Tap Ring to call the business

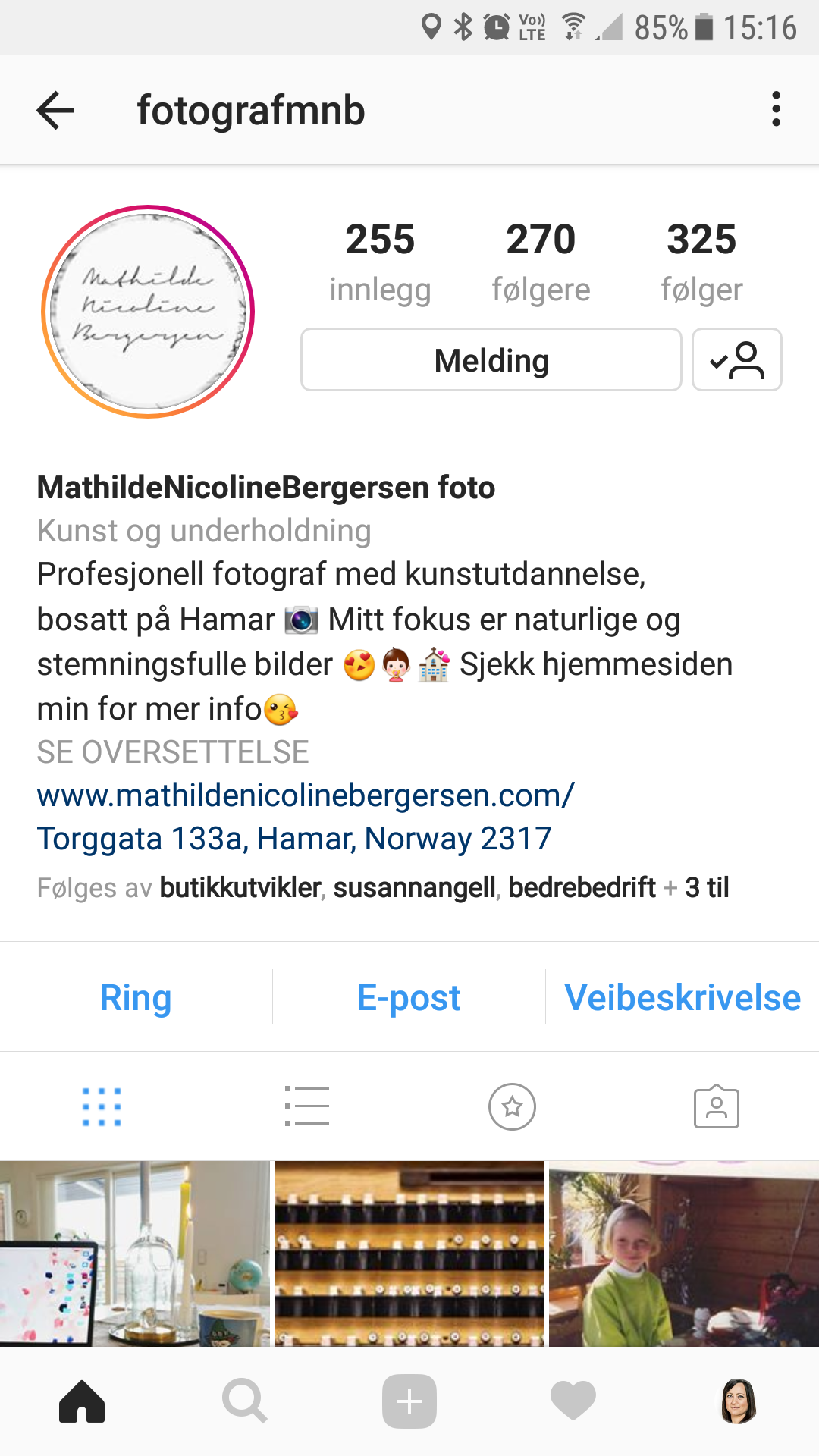(136, 997)
